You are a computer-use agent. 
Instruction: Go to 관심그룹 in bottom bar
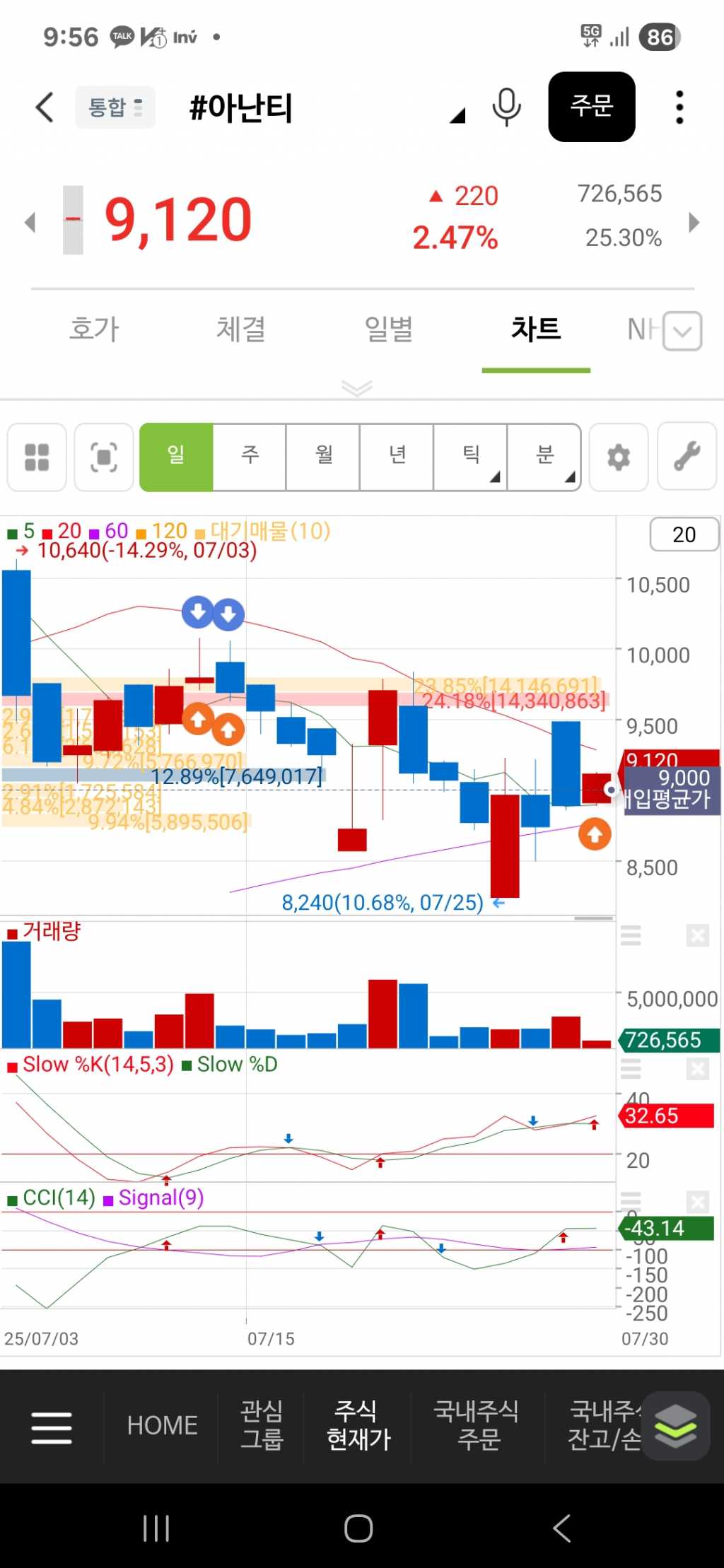(x=262, y=1425)
